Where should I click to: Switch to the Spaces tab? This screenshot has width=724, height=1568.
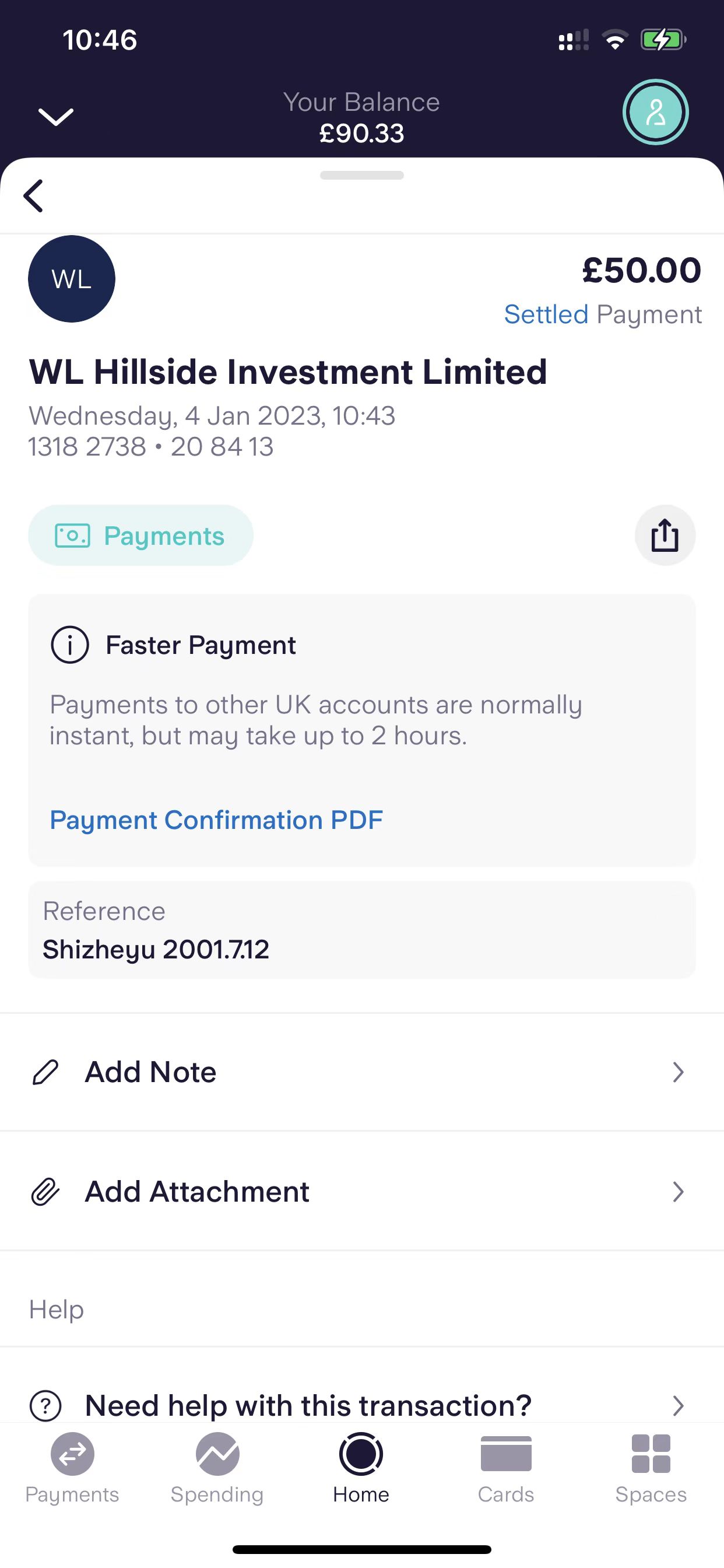651,1468
